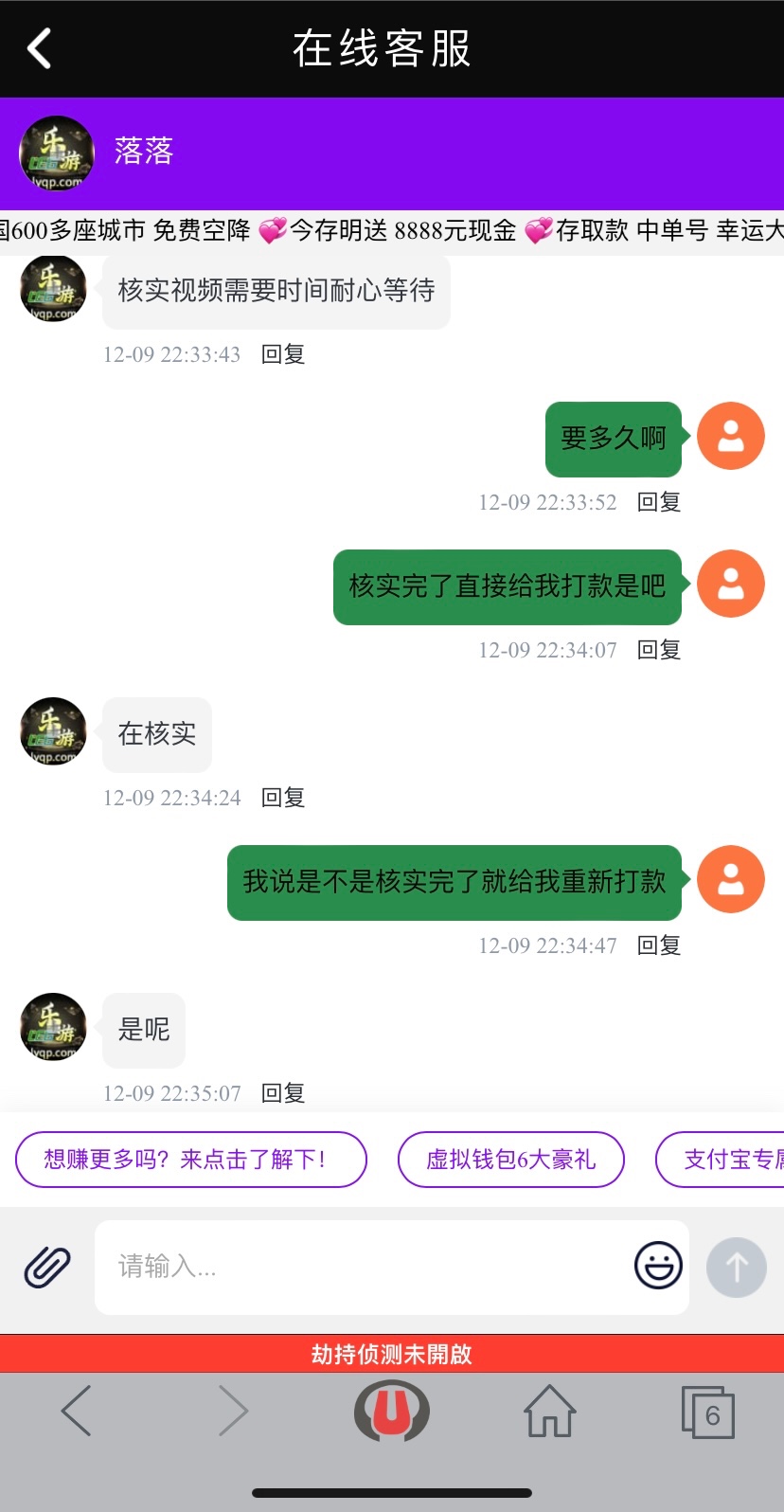Select the 想赚更多吗?来点击了解下! chip

pos(191,1160)
